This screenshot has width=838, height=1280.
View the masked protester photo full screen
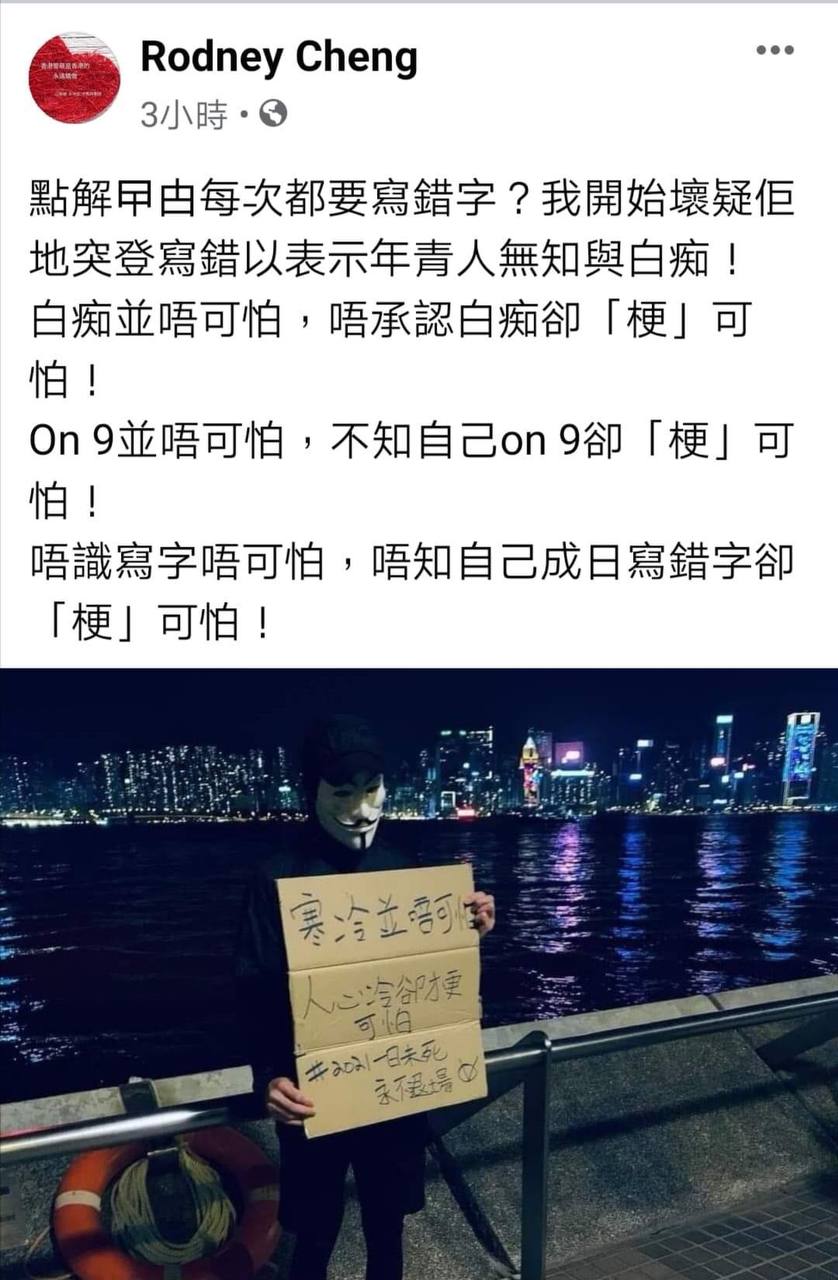tap(419, 974)
